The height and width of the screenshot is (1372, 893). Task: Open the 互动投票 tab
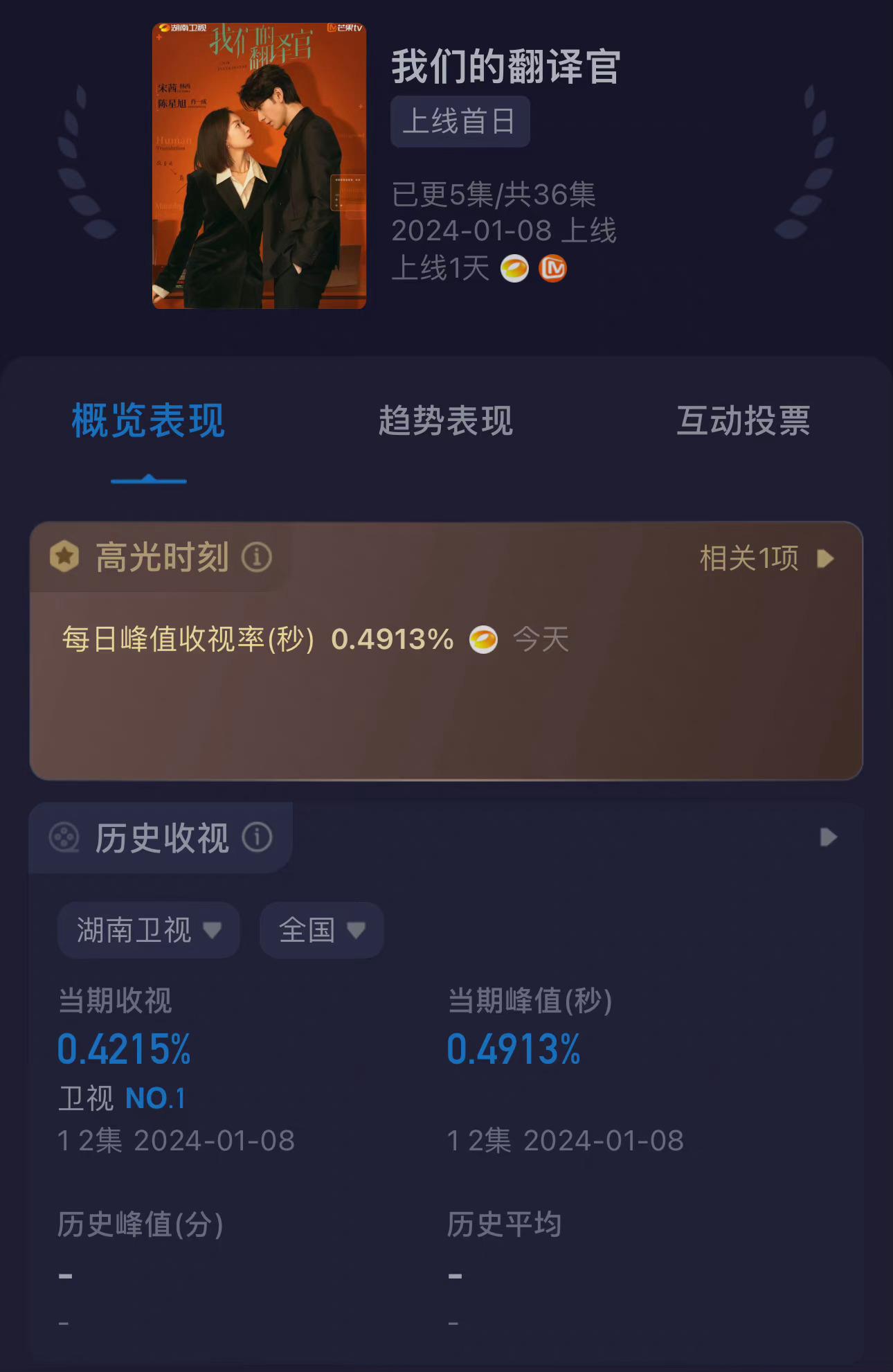pos(743,421)
